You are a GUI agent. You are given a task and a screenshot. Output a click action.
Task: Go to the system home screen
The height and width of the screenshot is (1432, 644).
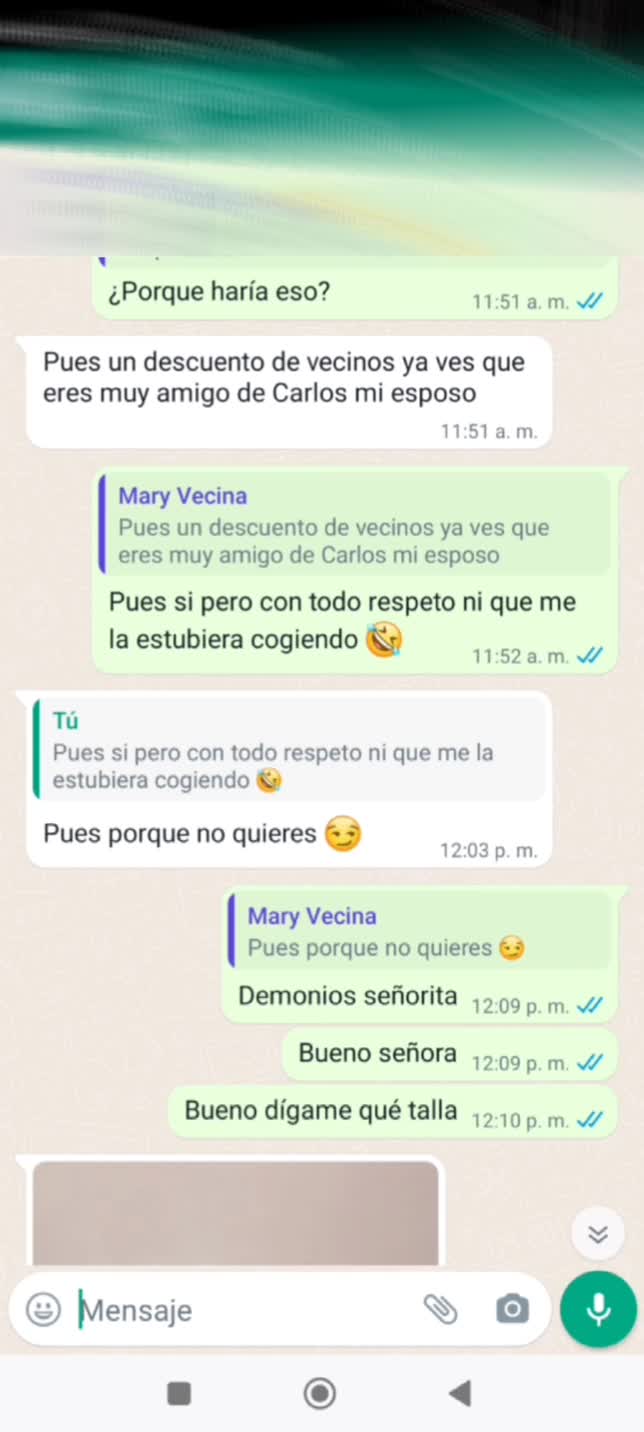(320, 1393)
